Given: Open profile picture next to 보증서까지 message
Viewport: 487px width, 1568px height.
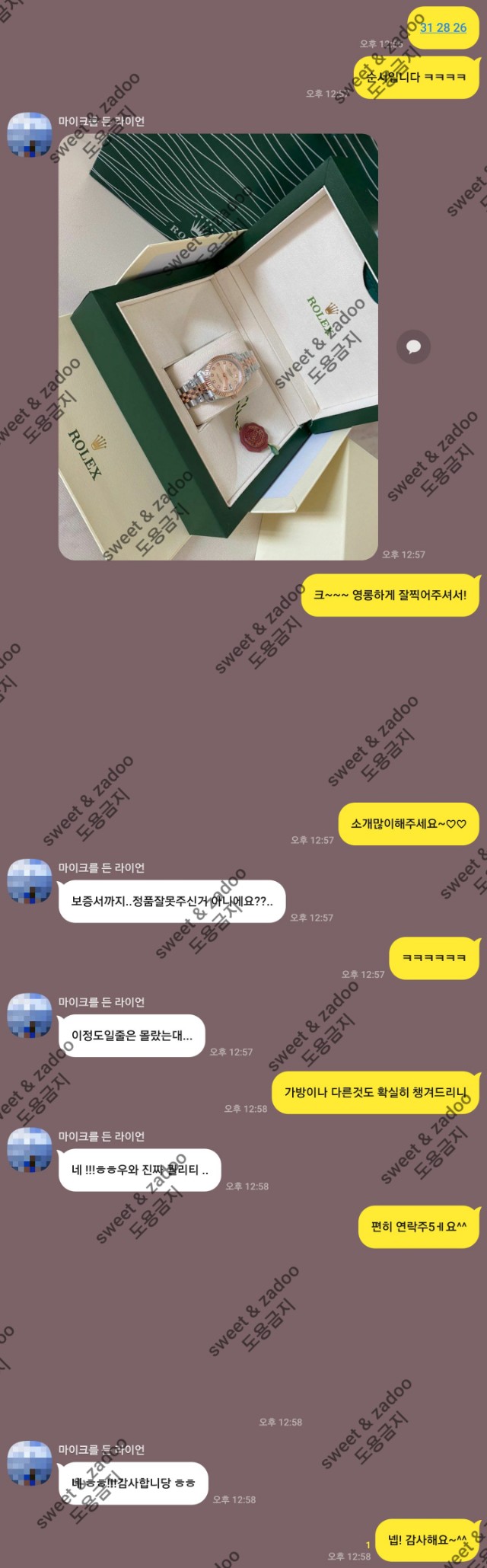Looking at the screenshot, I should click(30, 880).
